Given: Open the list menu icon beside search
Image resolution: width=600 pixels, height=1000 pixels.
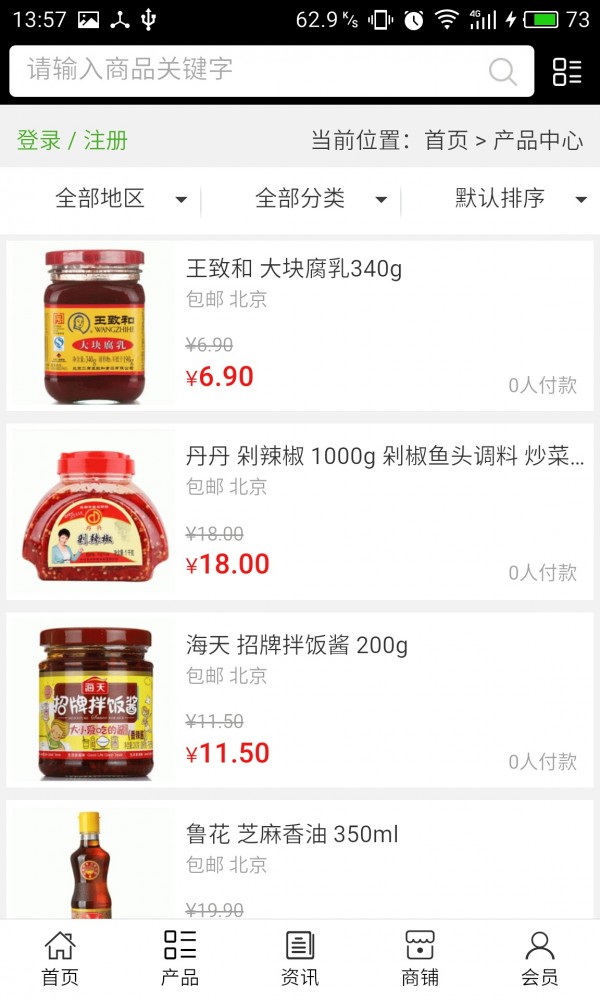Looking at the screenshot, I should [x=567, y=71].
